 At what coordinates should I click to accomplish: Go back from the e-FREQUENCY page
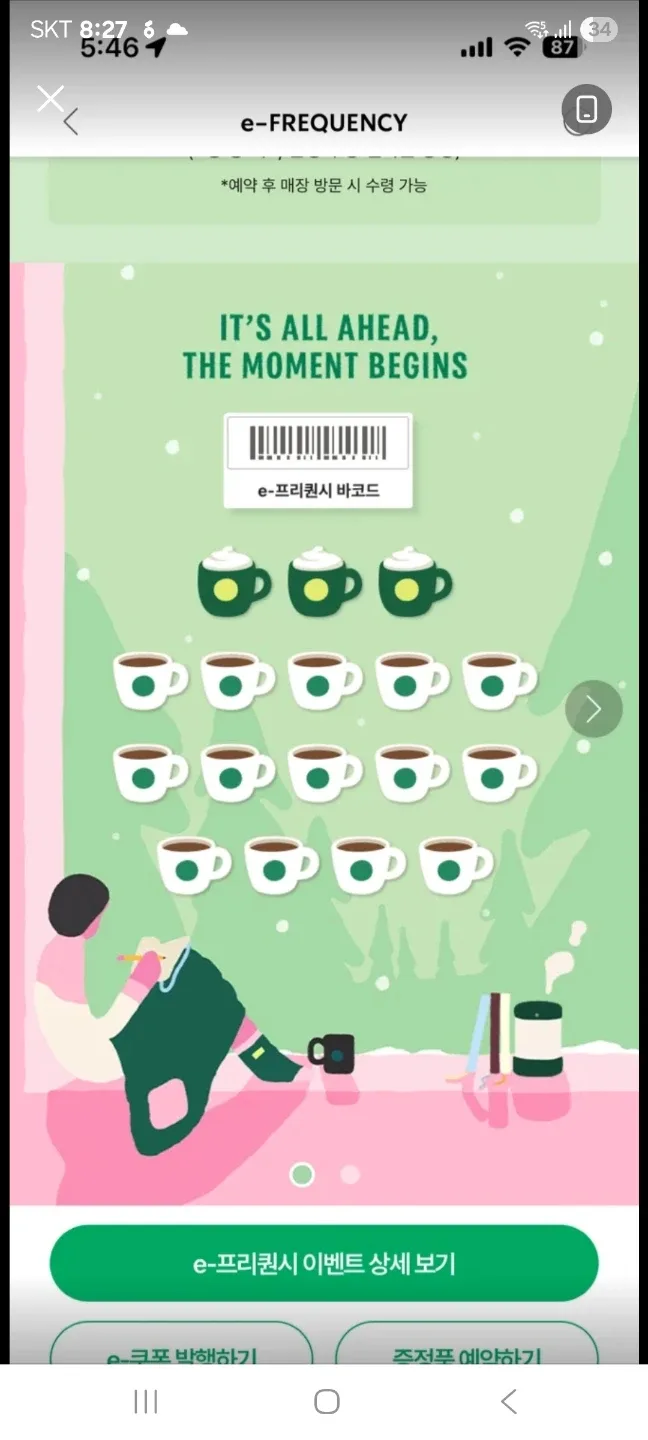[x=71, y=123]
